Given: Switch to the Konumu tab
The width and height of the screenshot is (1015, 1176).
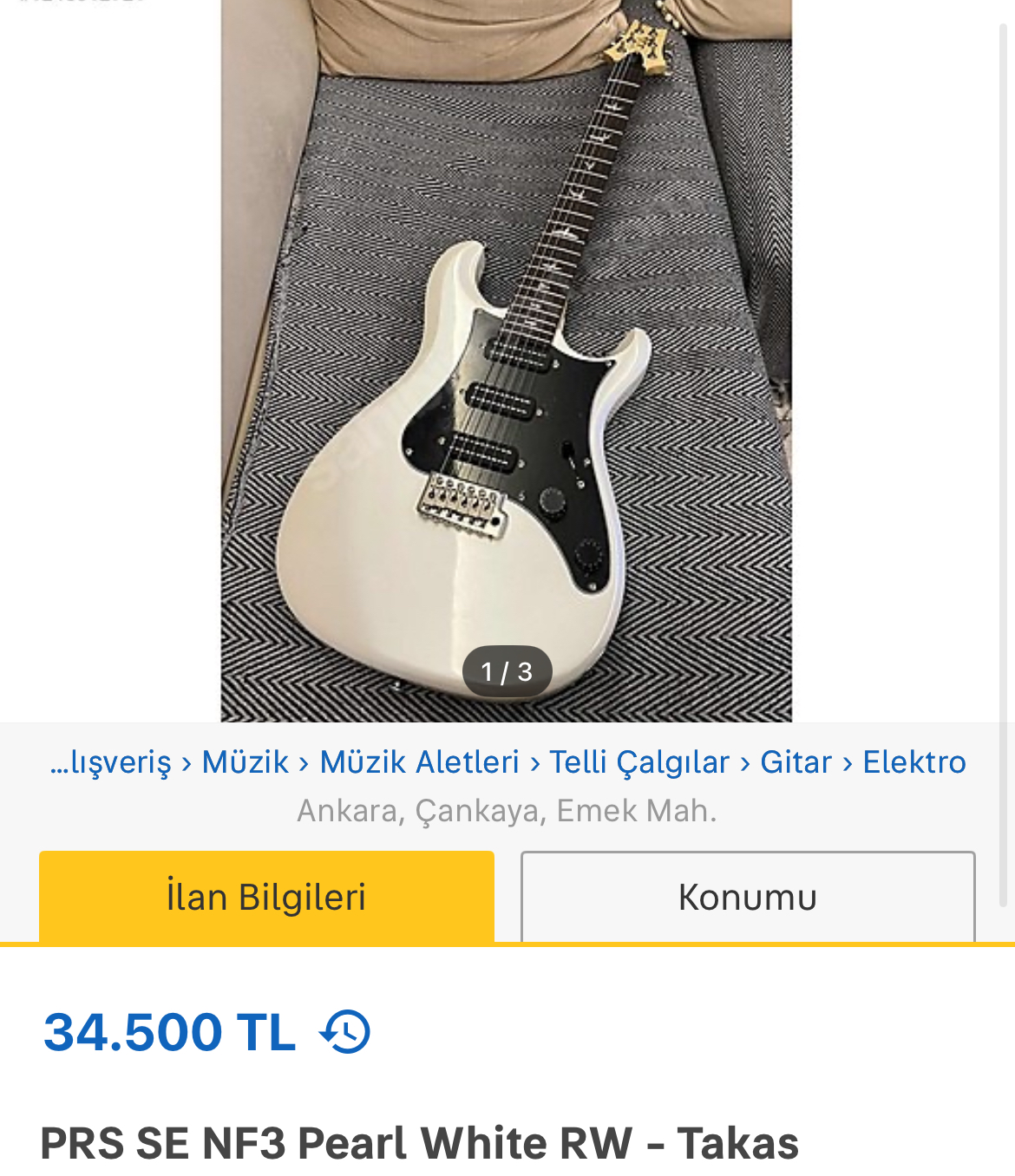Looking at the screenshot, I should click(x=748, y=897).
